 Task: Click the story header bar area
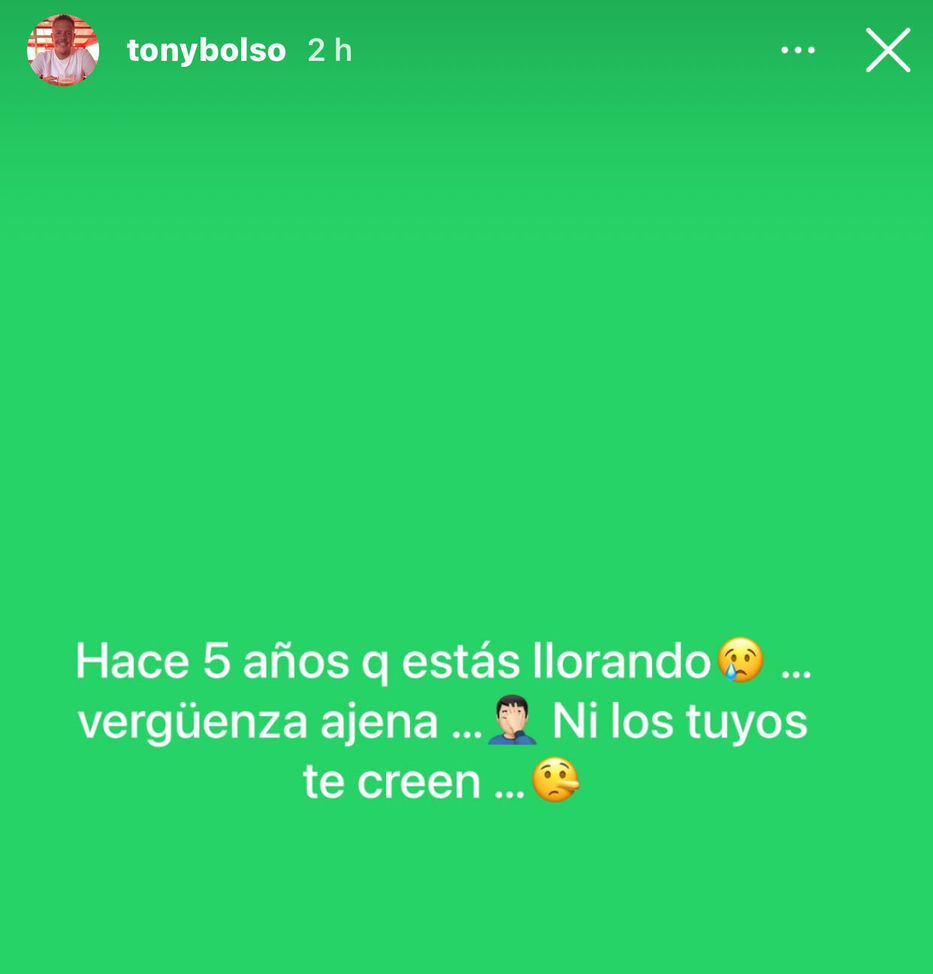point(466,50)
